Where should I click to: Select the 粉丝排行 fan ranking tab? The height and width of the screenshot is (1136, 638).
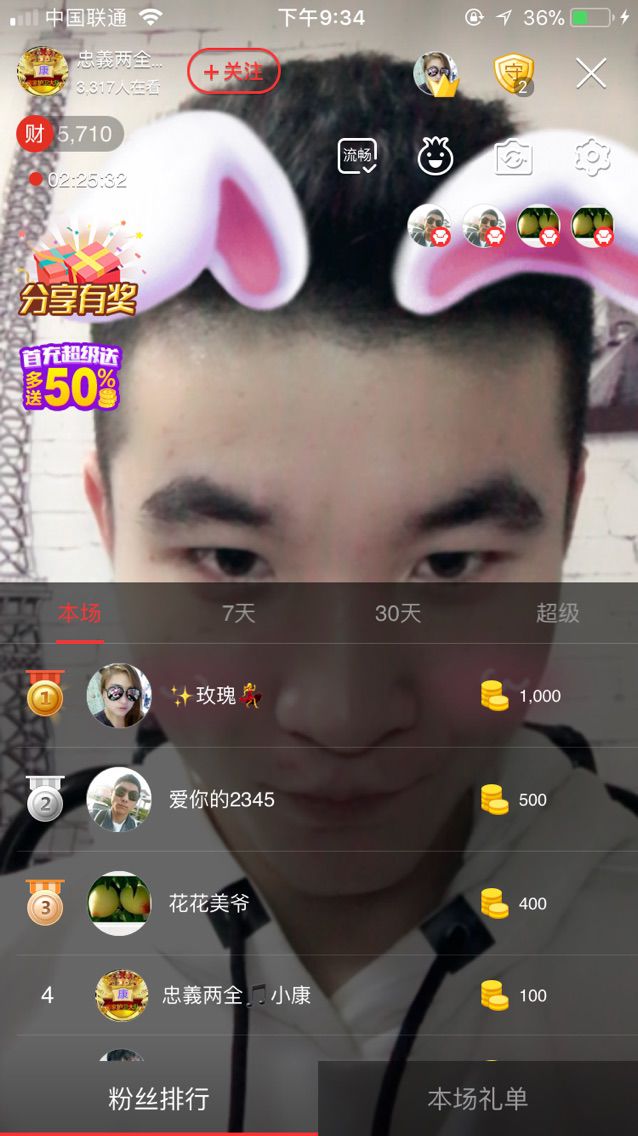pyautogui.click(x=159, y=1098)
